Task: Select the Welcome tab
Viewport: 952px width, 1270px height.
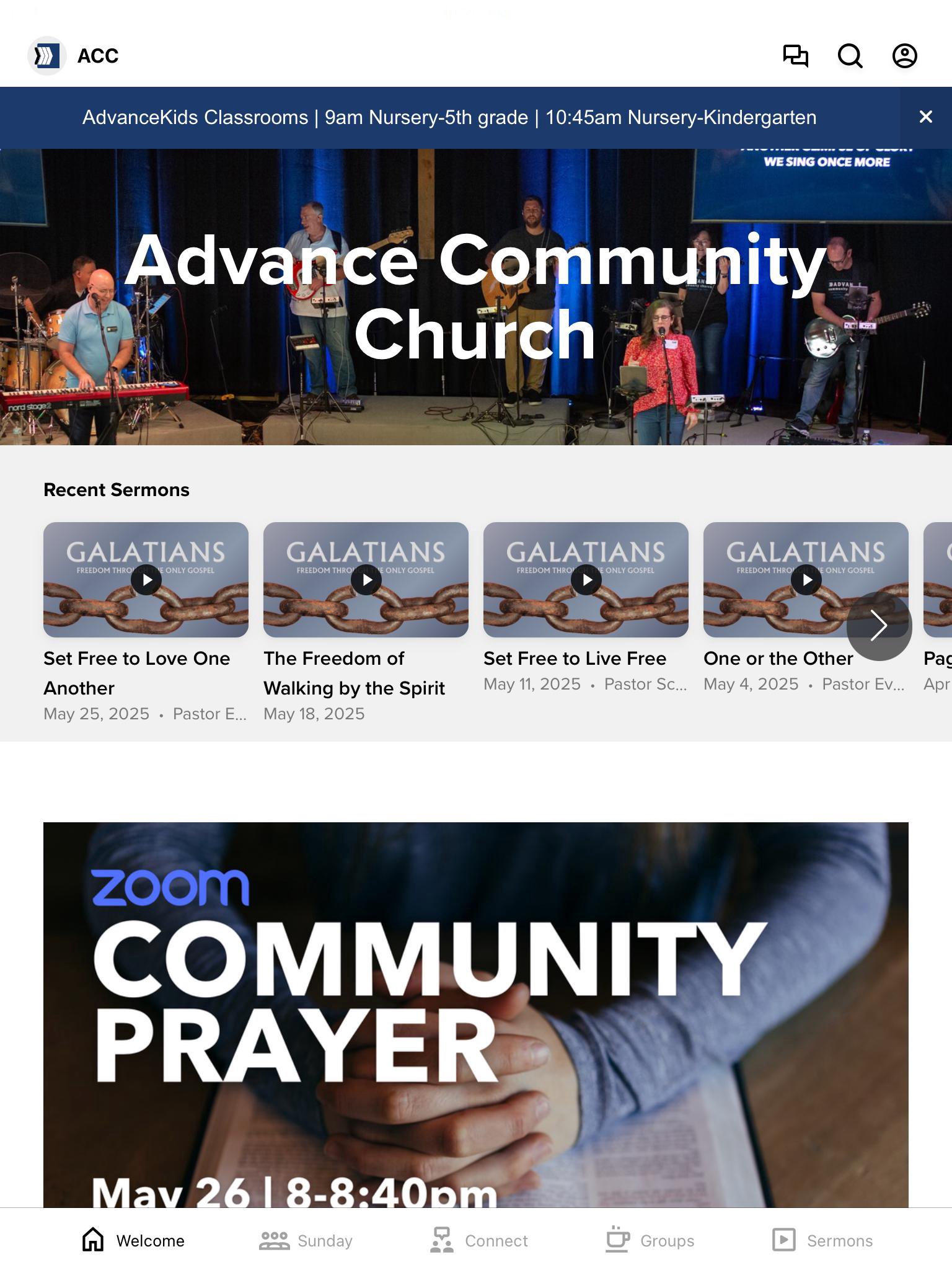Action: click(x=133, y=1240)
